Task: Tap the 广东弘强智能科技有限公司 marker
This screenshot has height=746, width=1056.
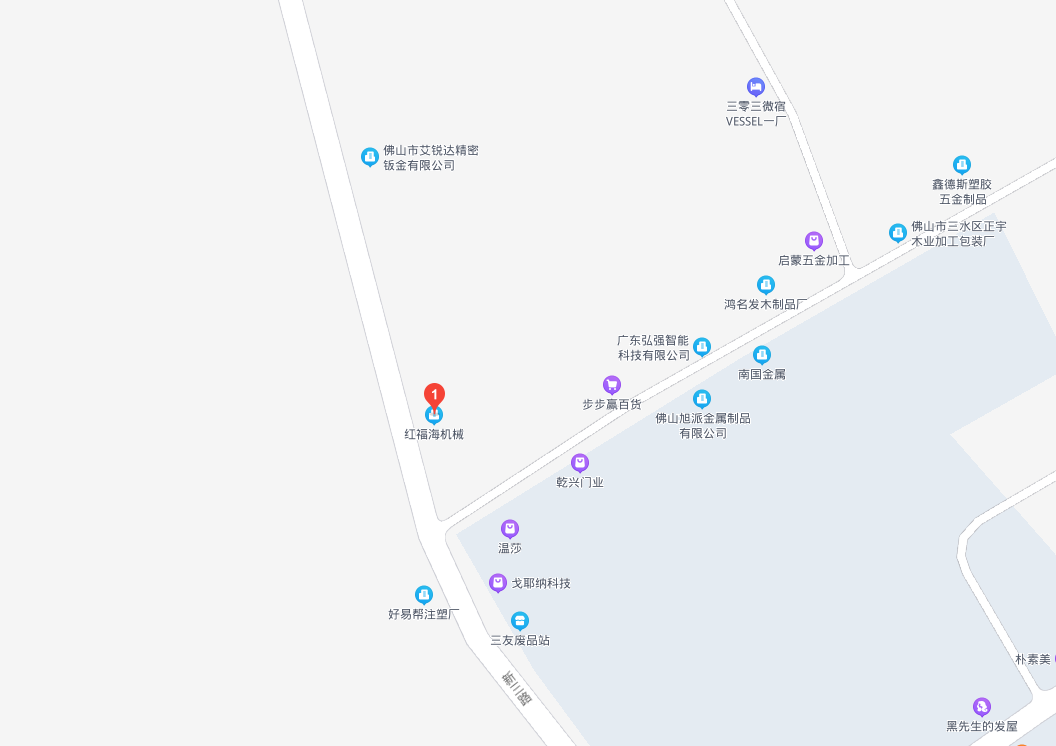Action: pyautogui.click(x=702, y=346)
